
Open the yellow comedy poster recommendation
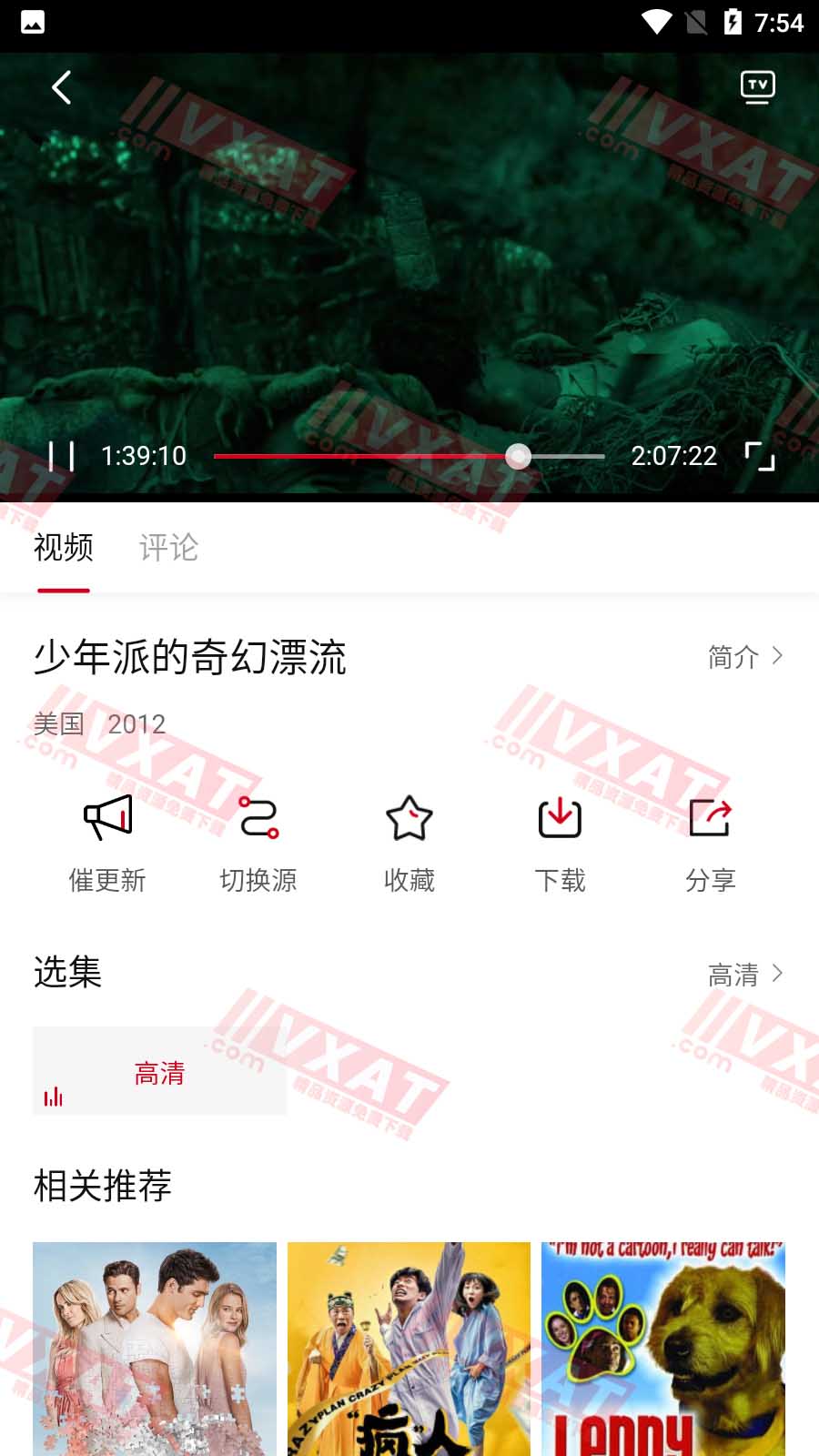pos(409,1349)
